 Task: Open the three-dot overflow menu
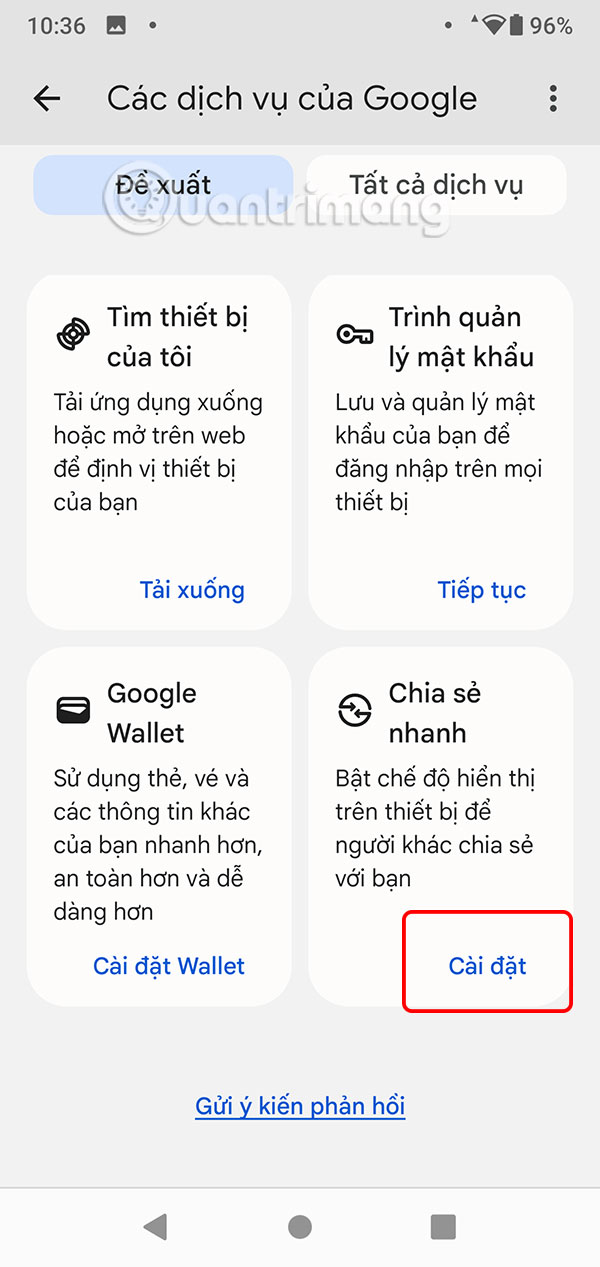pyautogui.click(x=553, y=98)
